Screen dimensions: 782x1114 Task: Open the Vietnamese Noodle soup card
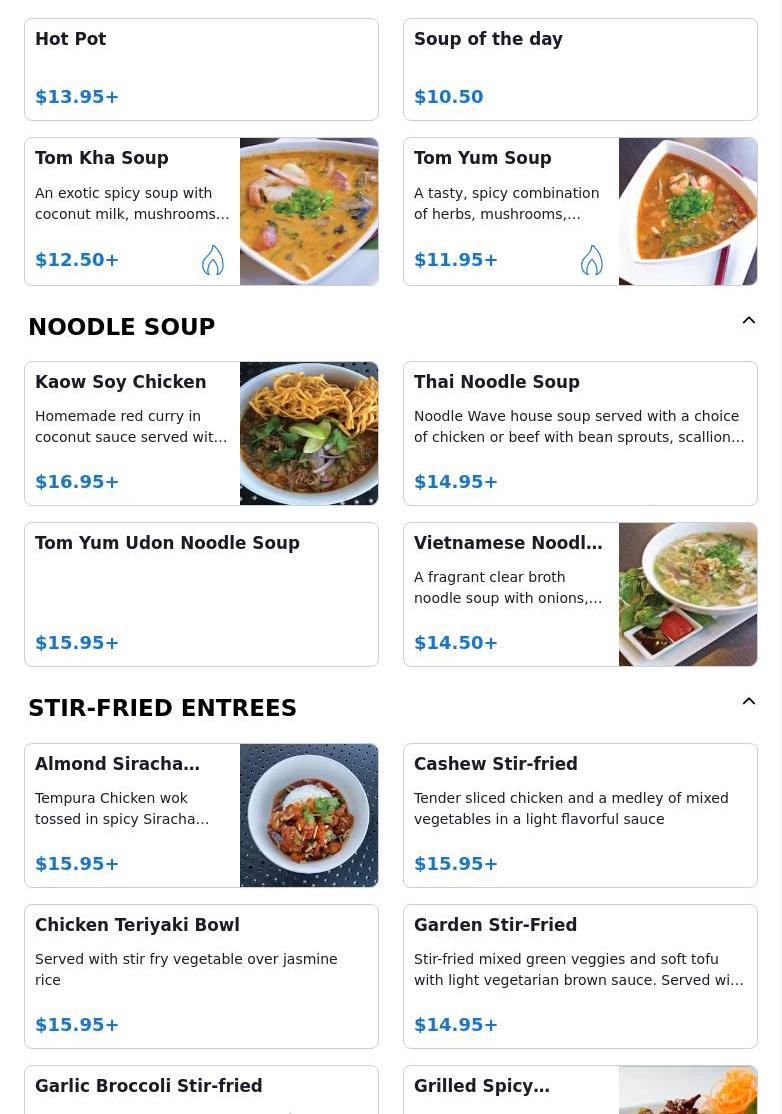point(580,594)
